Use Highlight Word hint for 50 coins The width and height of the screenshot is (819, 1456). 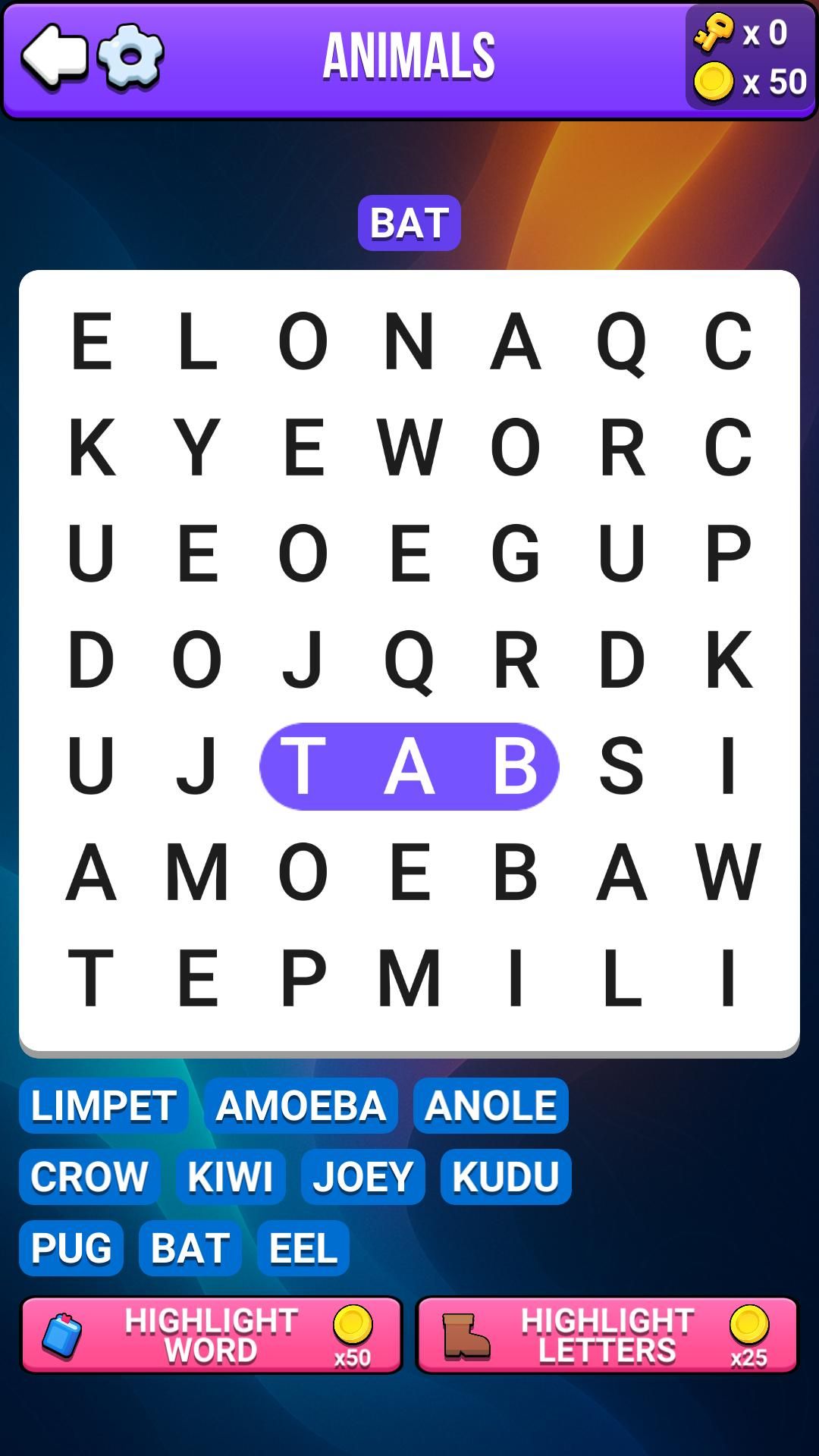pos(211,1335)
